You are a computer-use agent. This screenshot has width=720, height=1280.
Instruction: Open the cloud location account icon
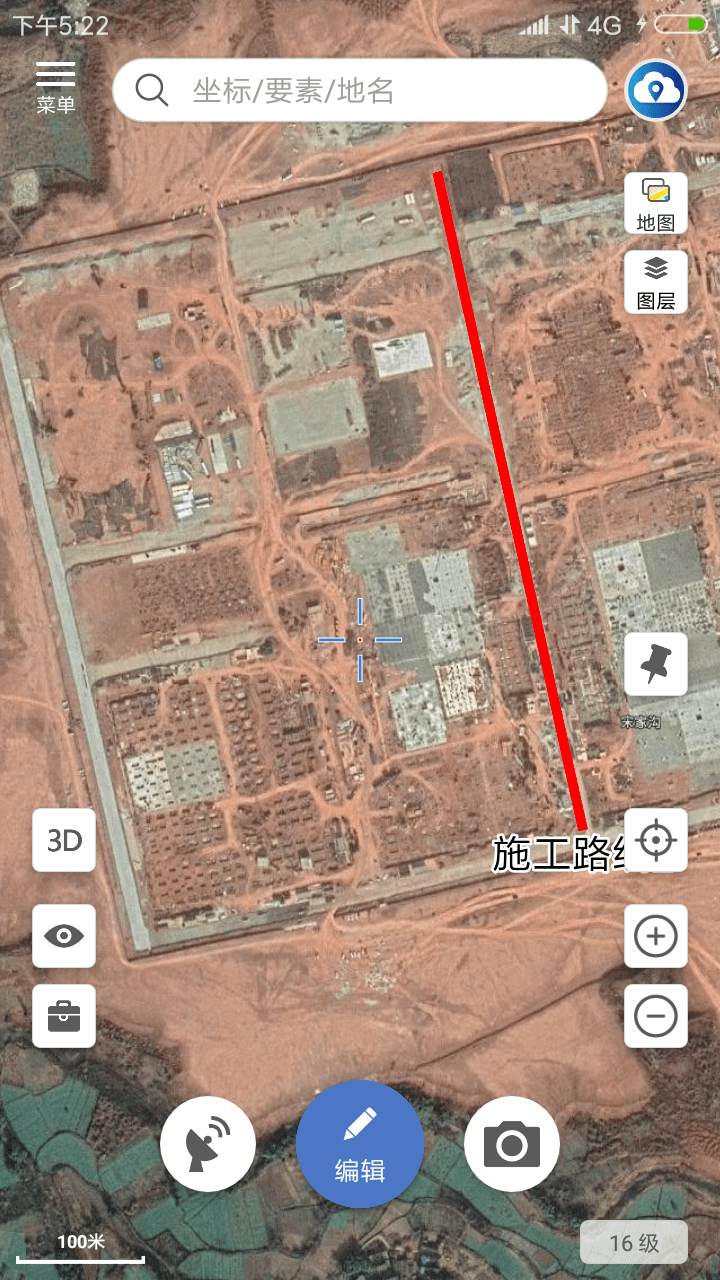coord(656,91)
